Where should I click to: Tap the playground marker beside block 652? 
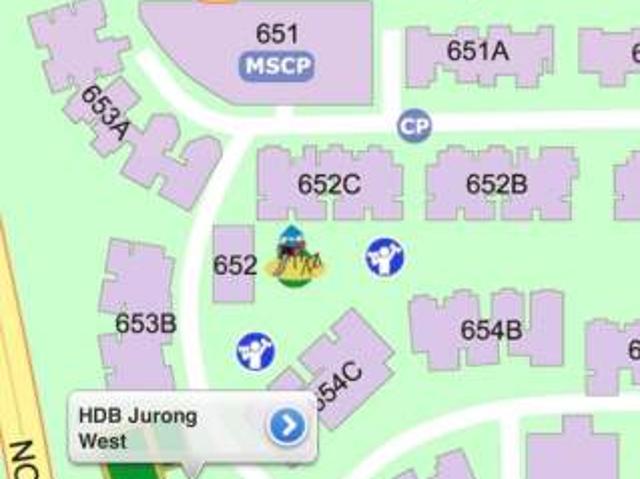[296, 258]
